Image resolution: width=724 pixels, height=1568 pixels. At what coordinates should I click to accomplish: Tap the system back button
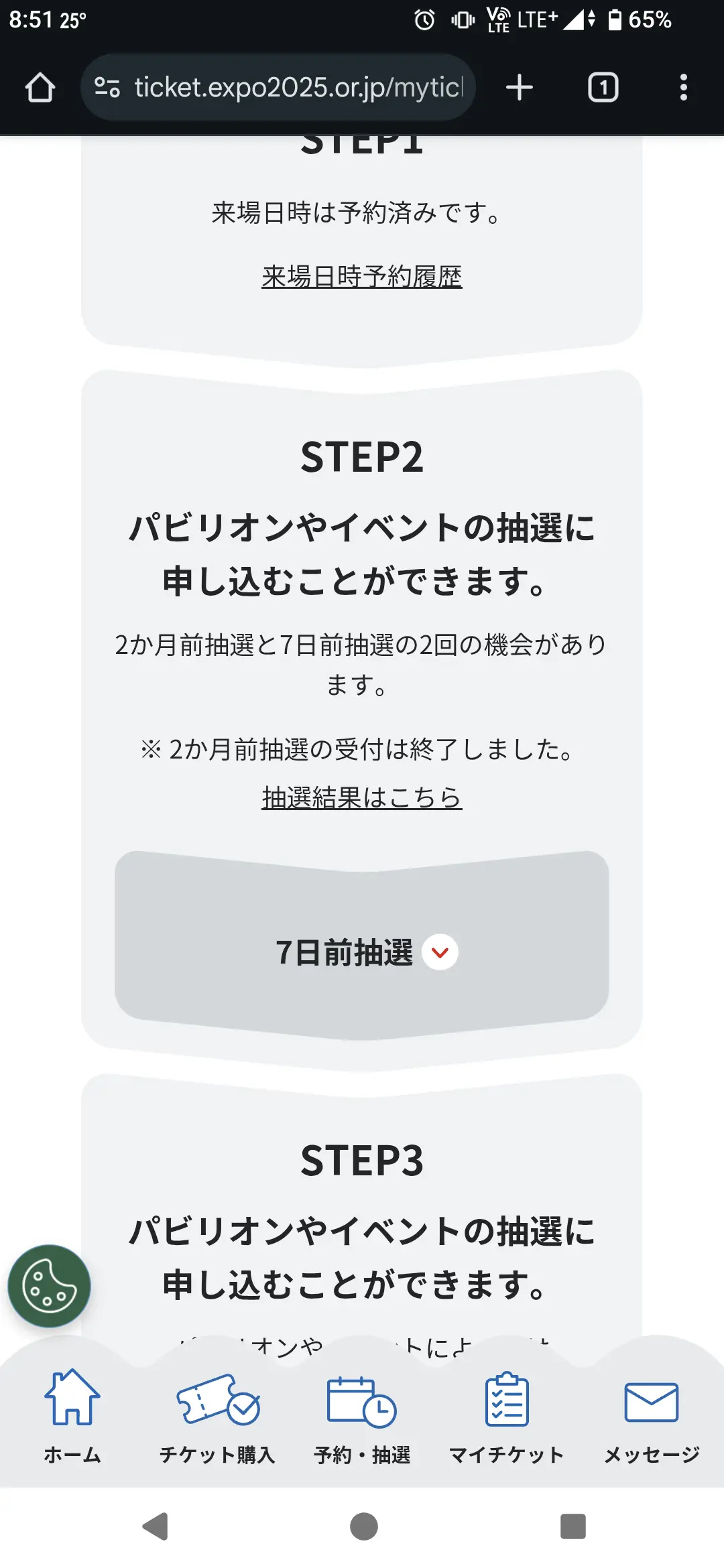click(x=156, y=1526)
